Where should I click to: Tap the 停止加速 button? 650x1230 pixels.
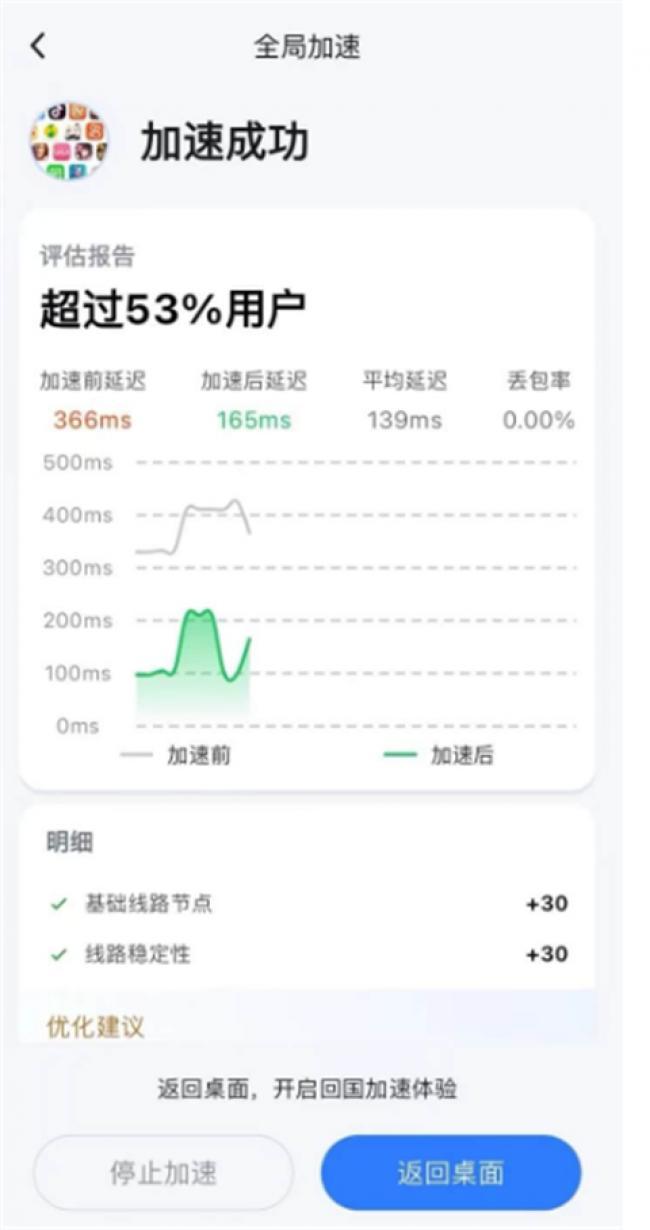click(x=163, y=1172)
